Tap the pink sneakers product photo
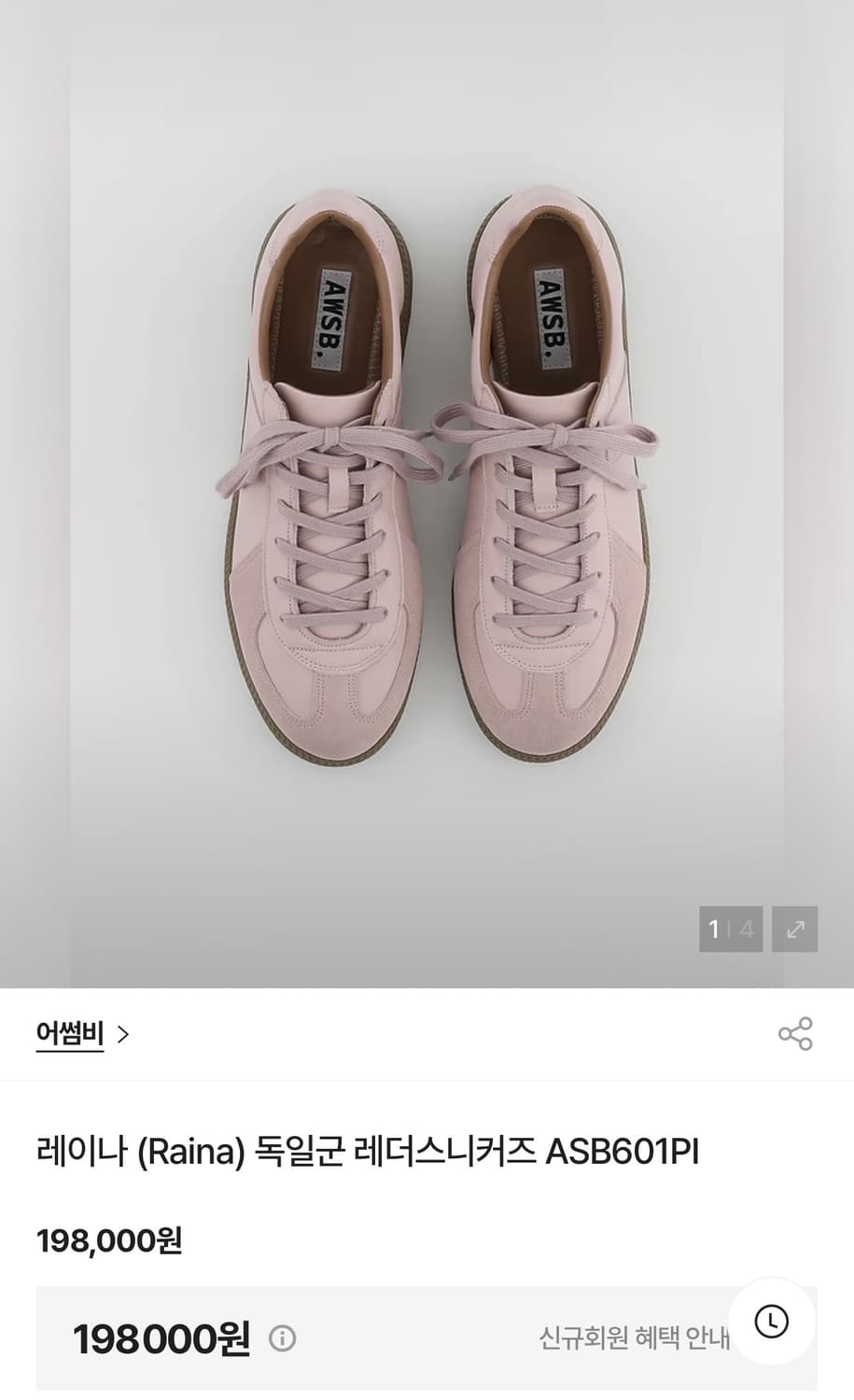Image resolution: width=854 pixels, height=1400 pixels. [x=427, y=485]
